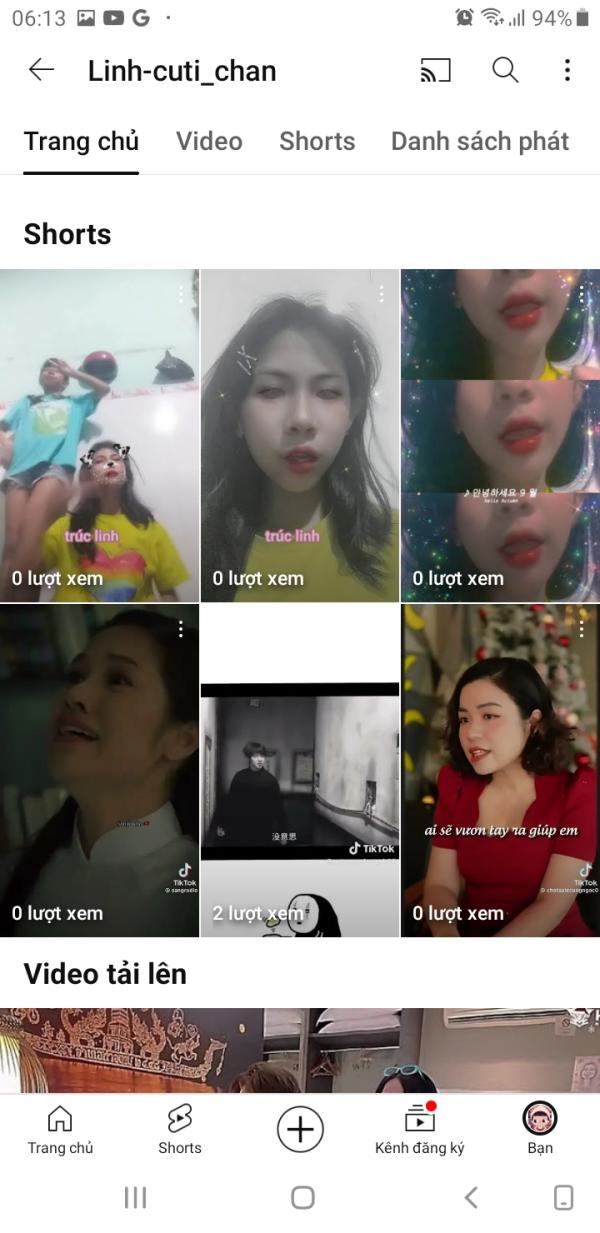Viewport: 600px width, 1233px height.
Task: Open the grayscale girl short labeled trúc linh
Action: coord(300,435)
